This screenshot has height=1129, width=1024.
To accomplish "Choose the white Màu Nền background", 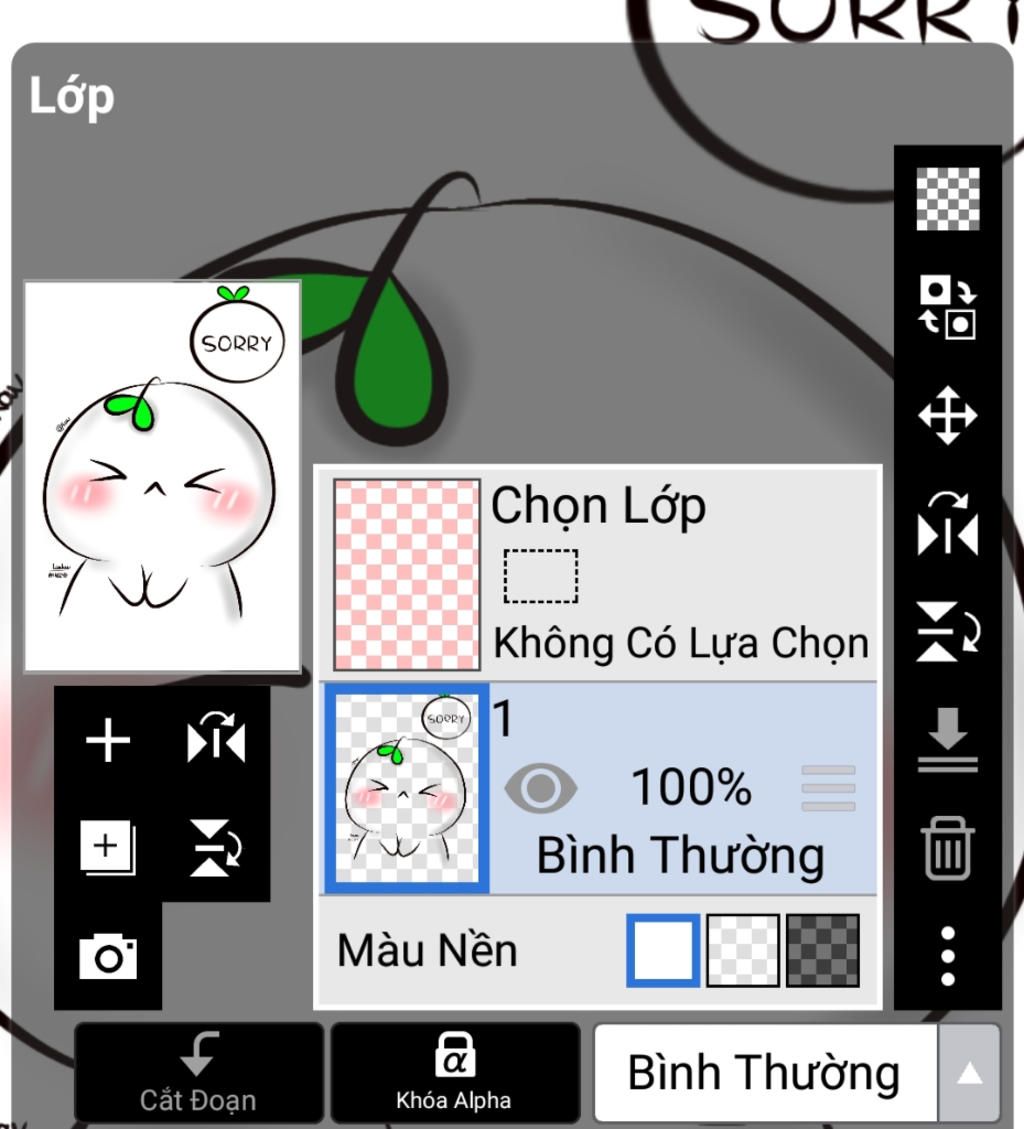I will [x=663, y=951].
